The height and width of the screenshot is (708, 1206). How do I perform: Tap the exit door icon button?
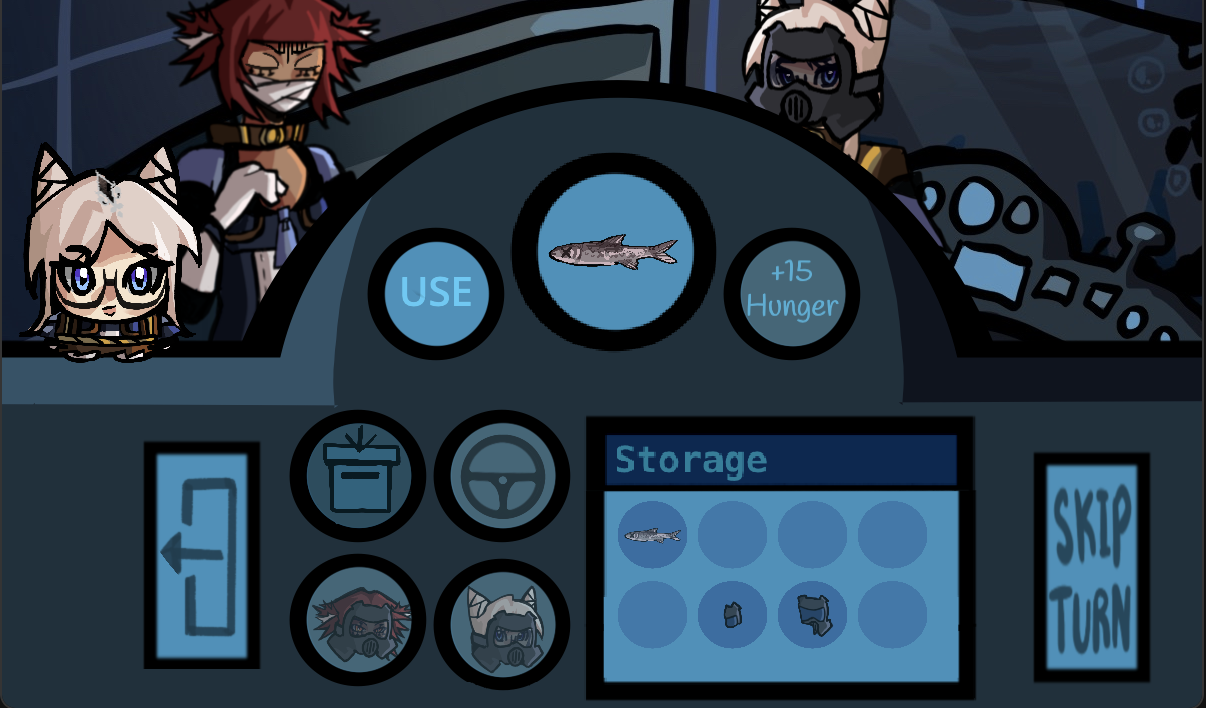point(202,555)
